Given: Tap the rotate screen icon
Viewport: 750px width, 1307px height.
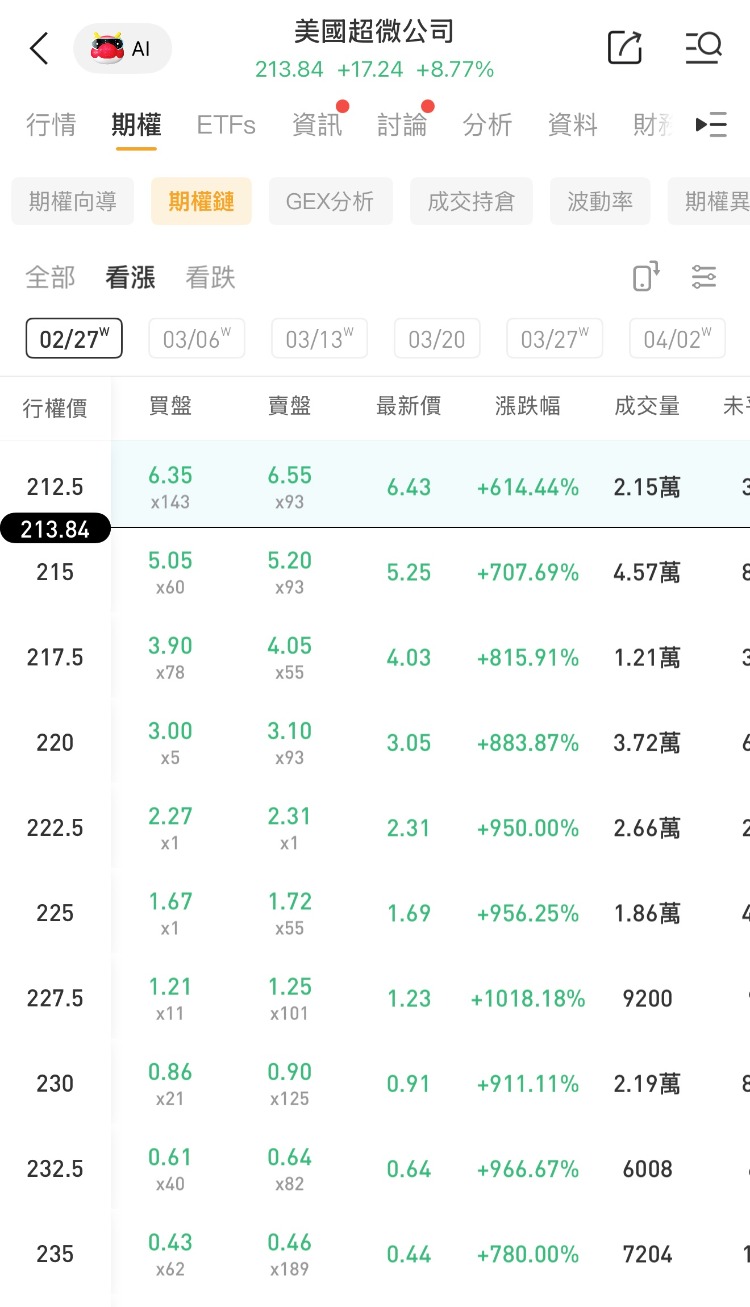Looking at the screenshot, I should click(x=647, y=276).
